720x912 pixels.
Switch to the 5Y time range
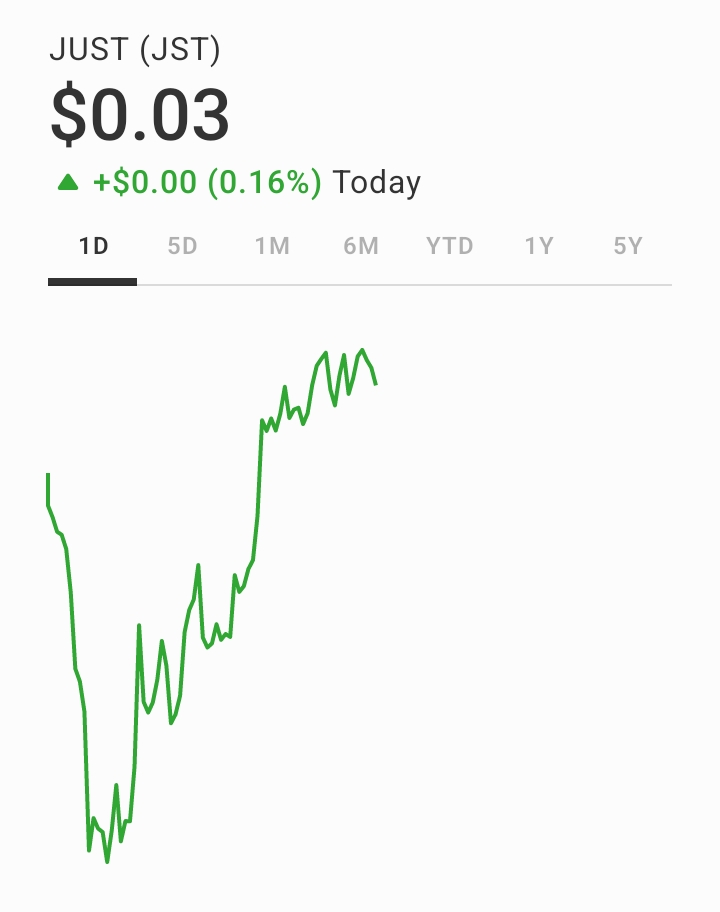pyautogui.click(x=627, y=246)
